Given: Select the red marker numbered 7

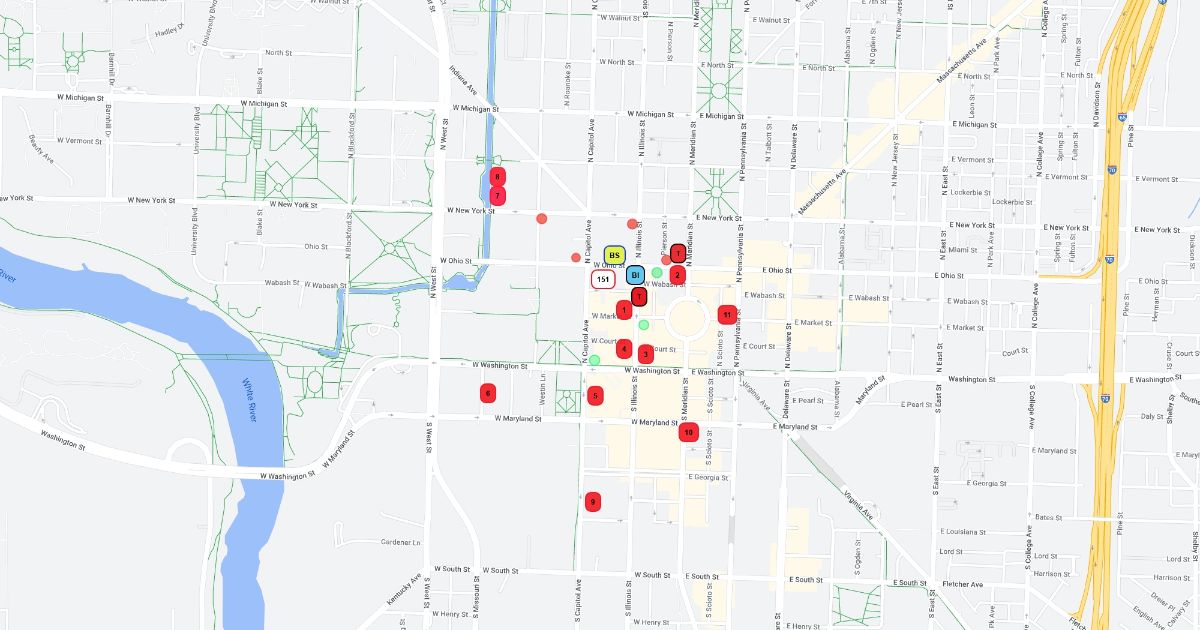Looking at the screenshot, I should 497,196.
